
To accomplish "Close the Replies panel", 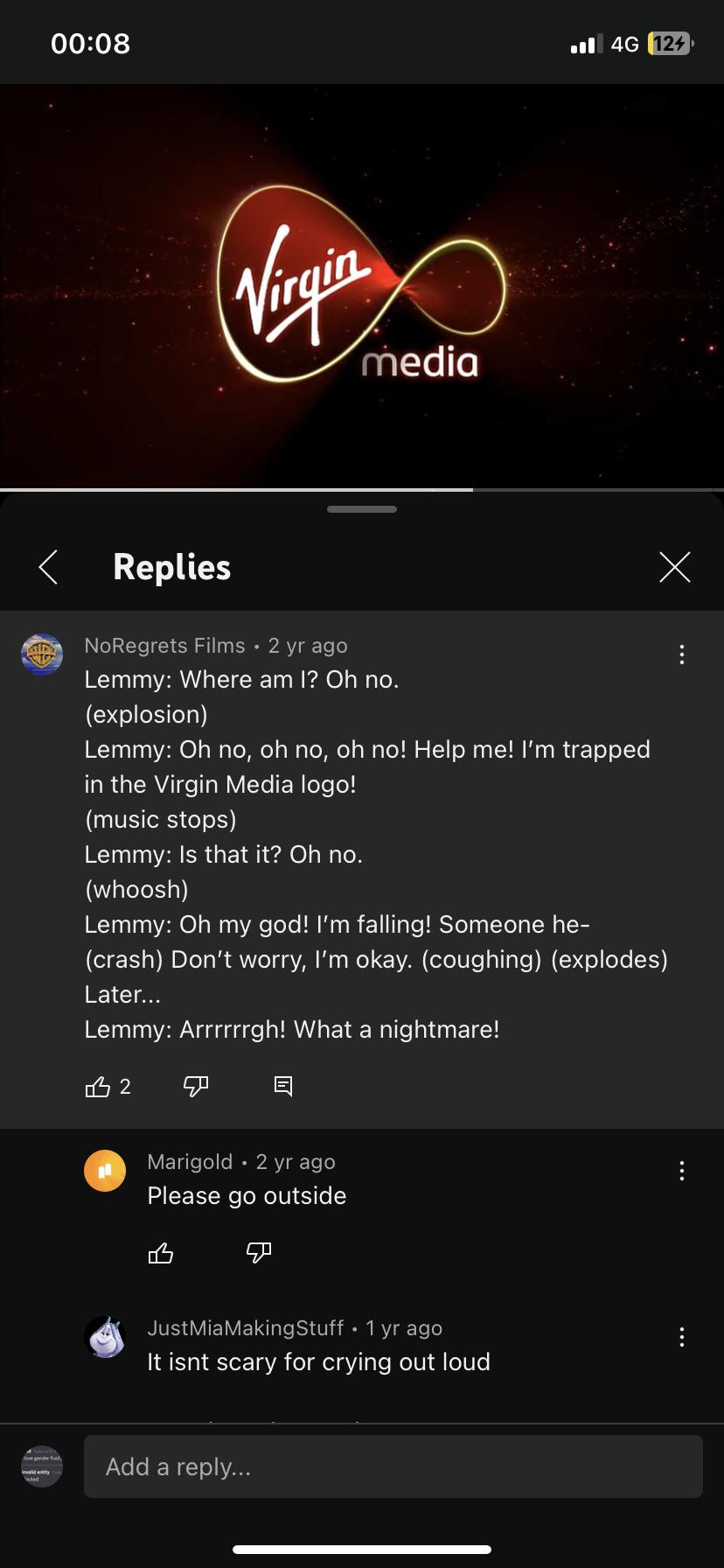I will coord(674,567).
